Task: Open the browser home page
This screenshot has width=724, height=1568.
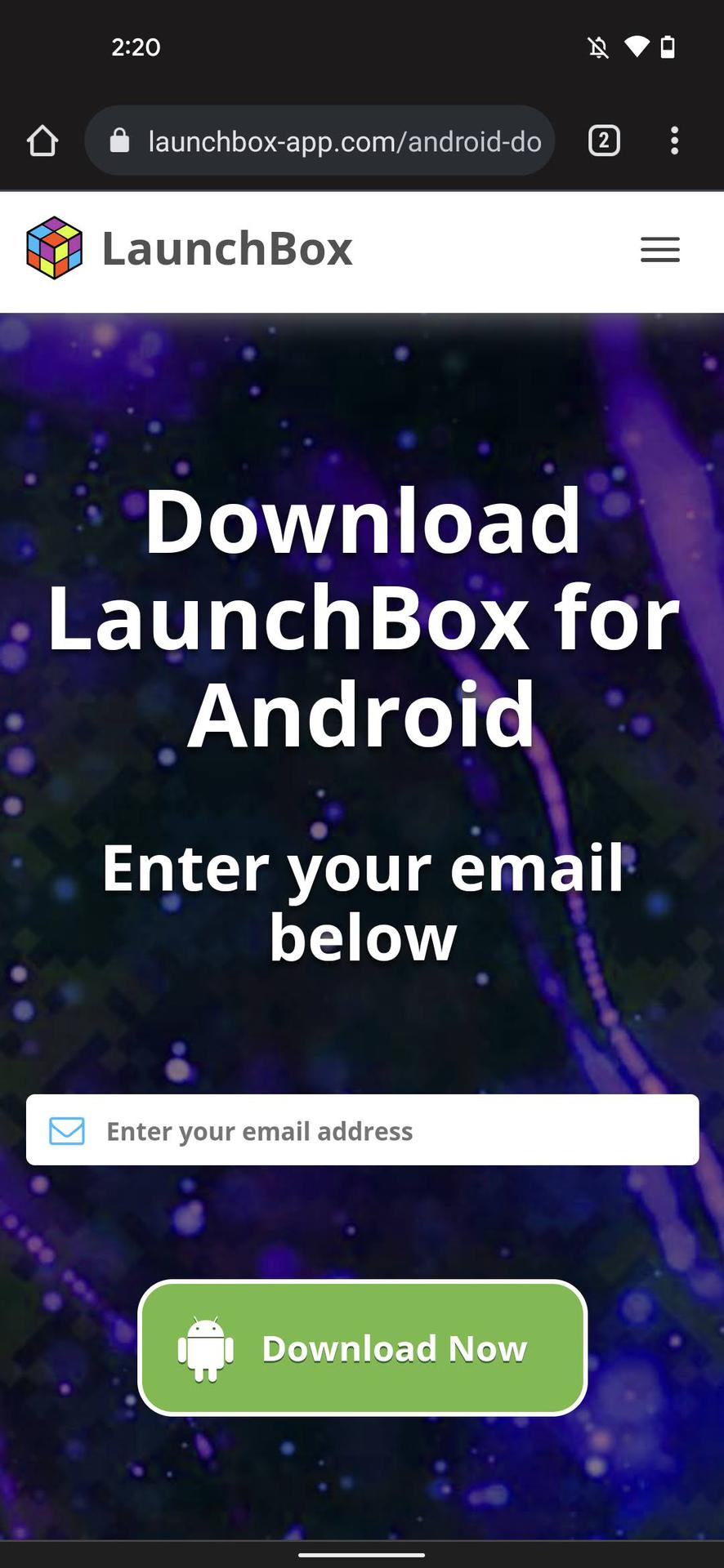Action: (42, 140)
